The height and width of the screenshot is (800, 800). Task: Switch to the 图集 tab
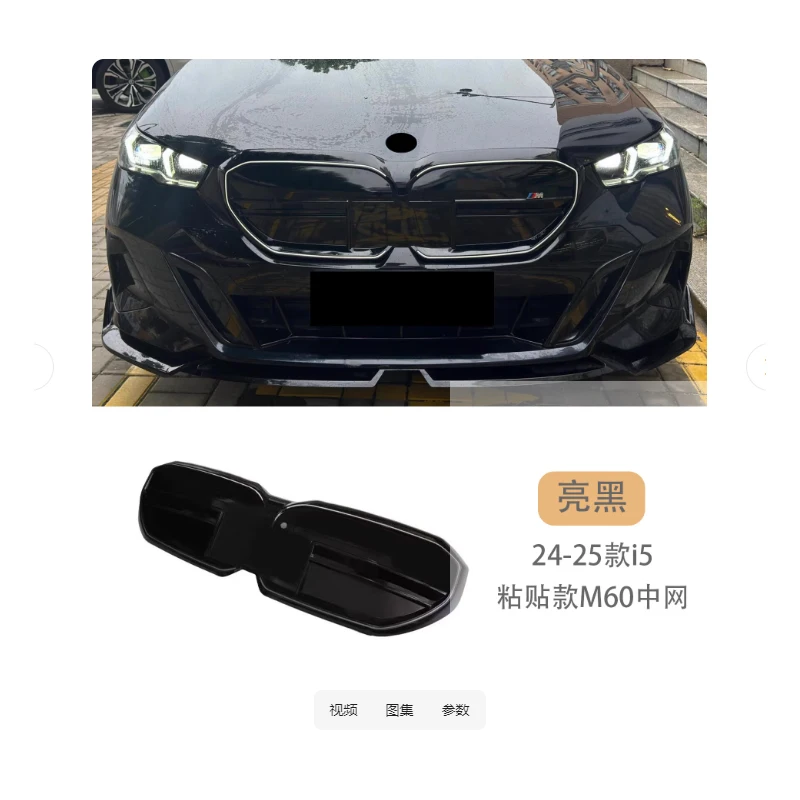point(399,710)
